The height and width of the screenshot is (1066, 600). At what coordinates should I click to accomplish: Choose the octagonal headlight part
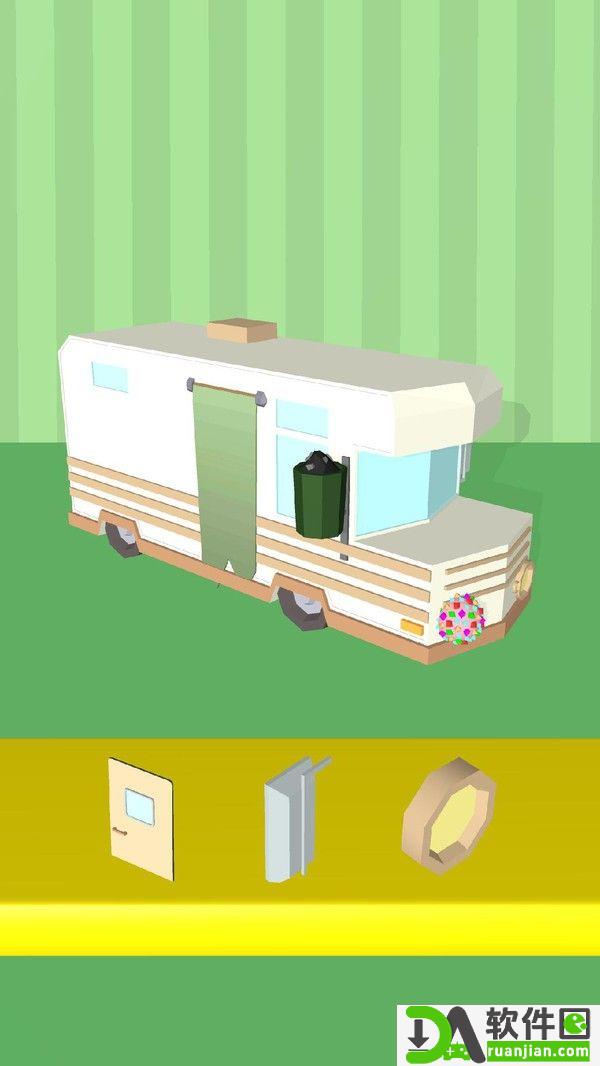click(449, 816)
